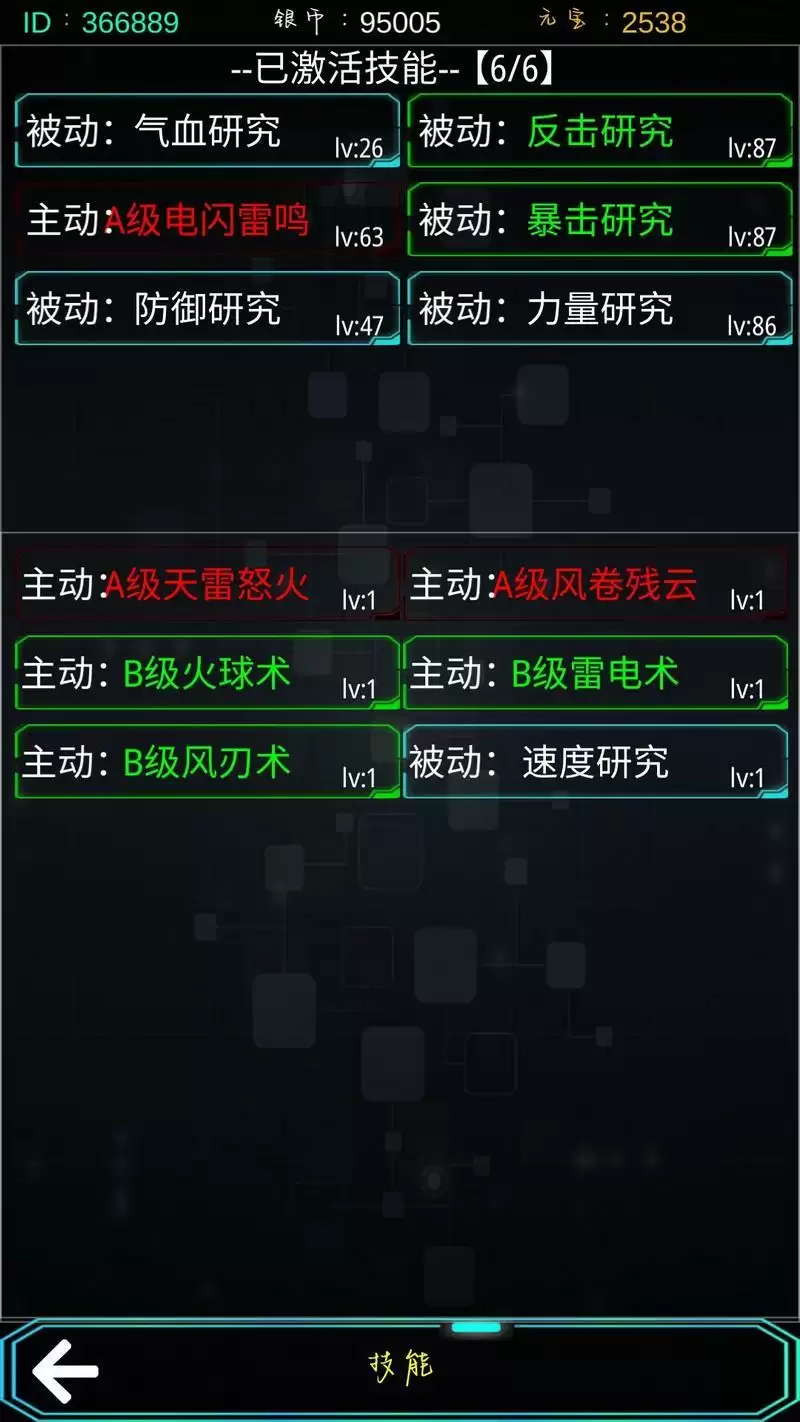Go back using the white arrow
Image resolution: width=800 pixels, height=1422 pixels.
66,1369
